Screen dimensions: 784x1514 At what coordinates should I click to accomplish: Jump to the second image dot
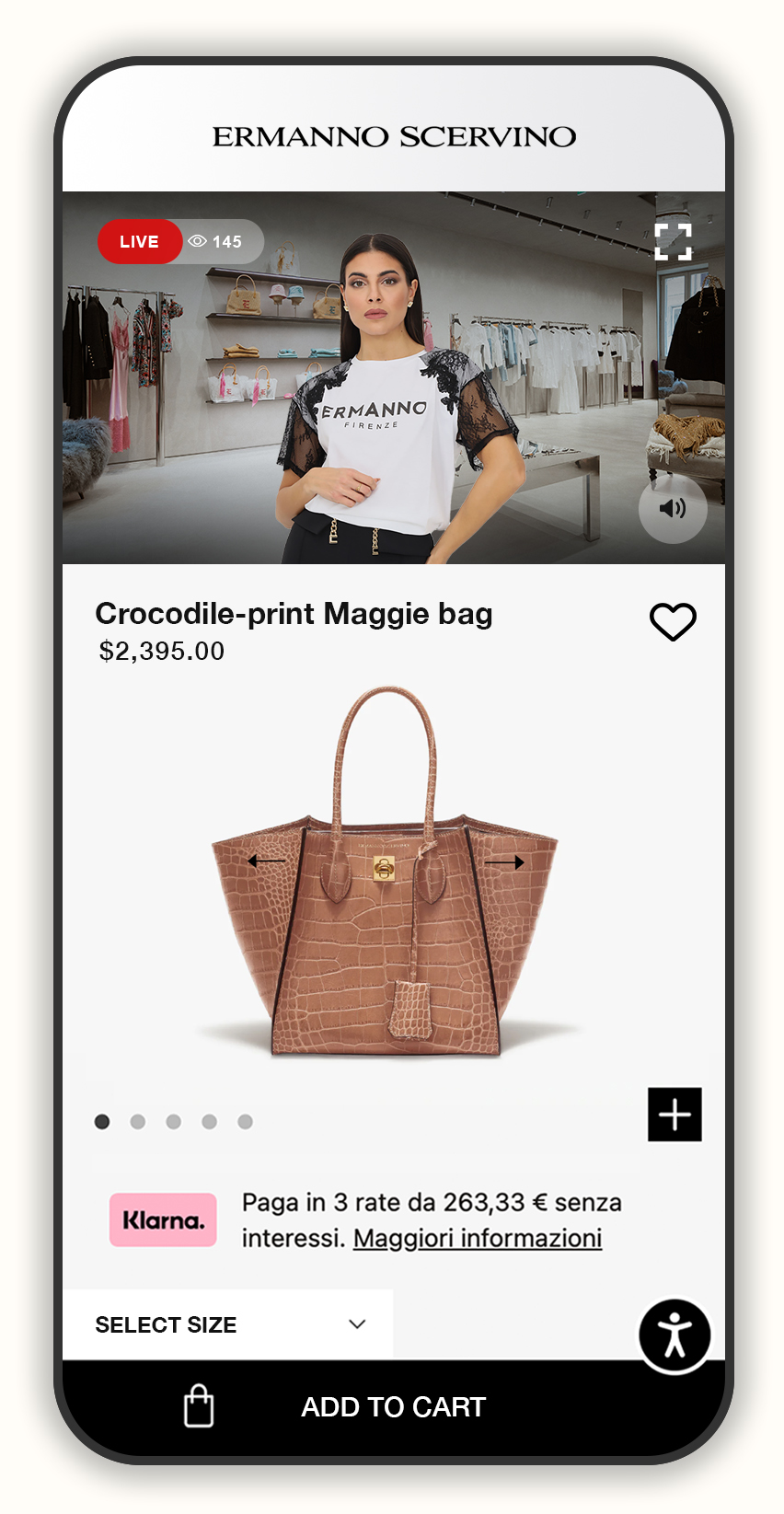(138, 1121)
